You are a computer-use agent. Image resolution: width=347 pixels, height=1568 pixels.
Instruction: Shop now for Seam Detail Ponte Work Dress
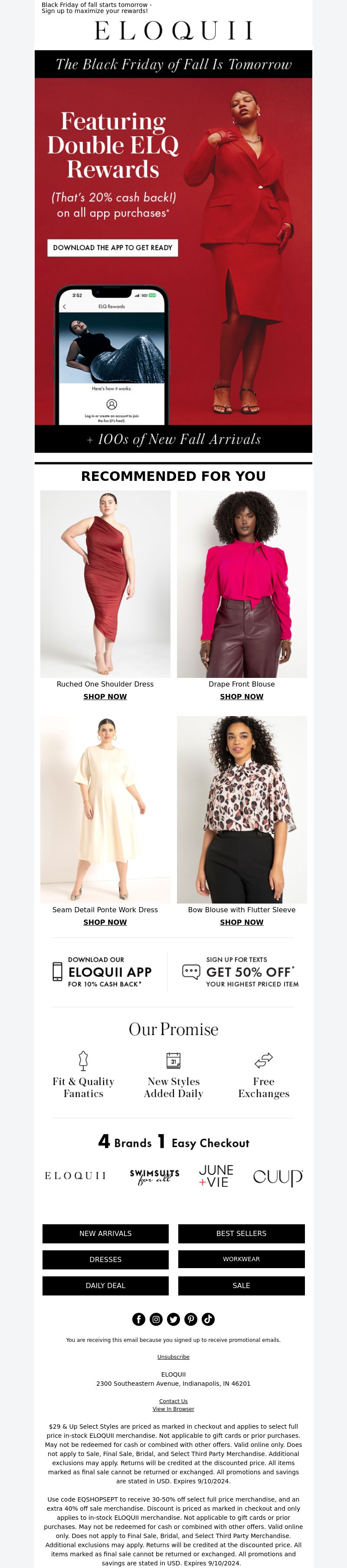coord(105,922)
